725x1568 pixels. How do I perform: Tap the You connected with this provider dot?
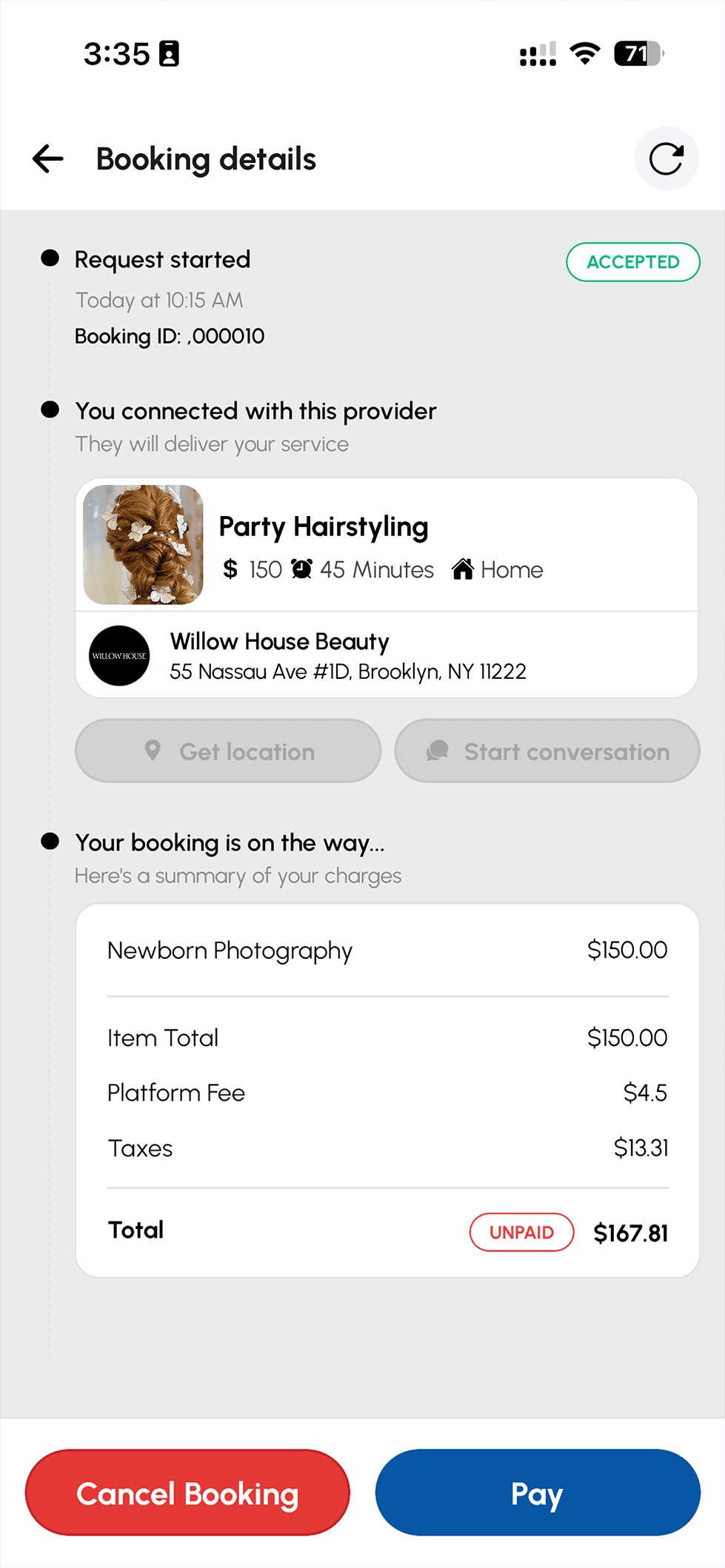[49, 409]
